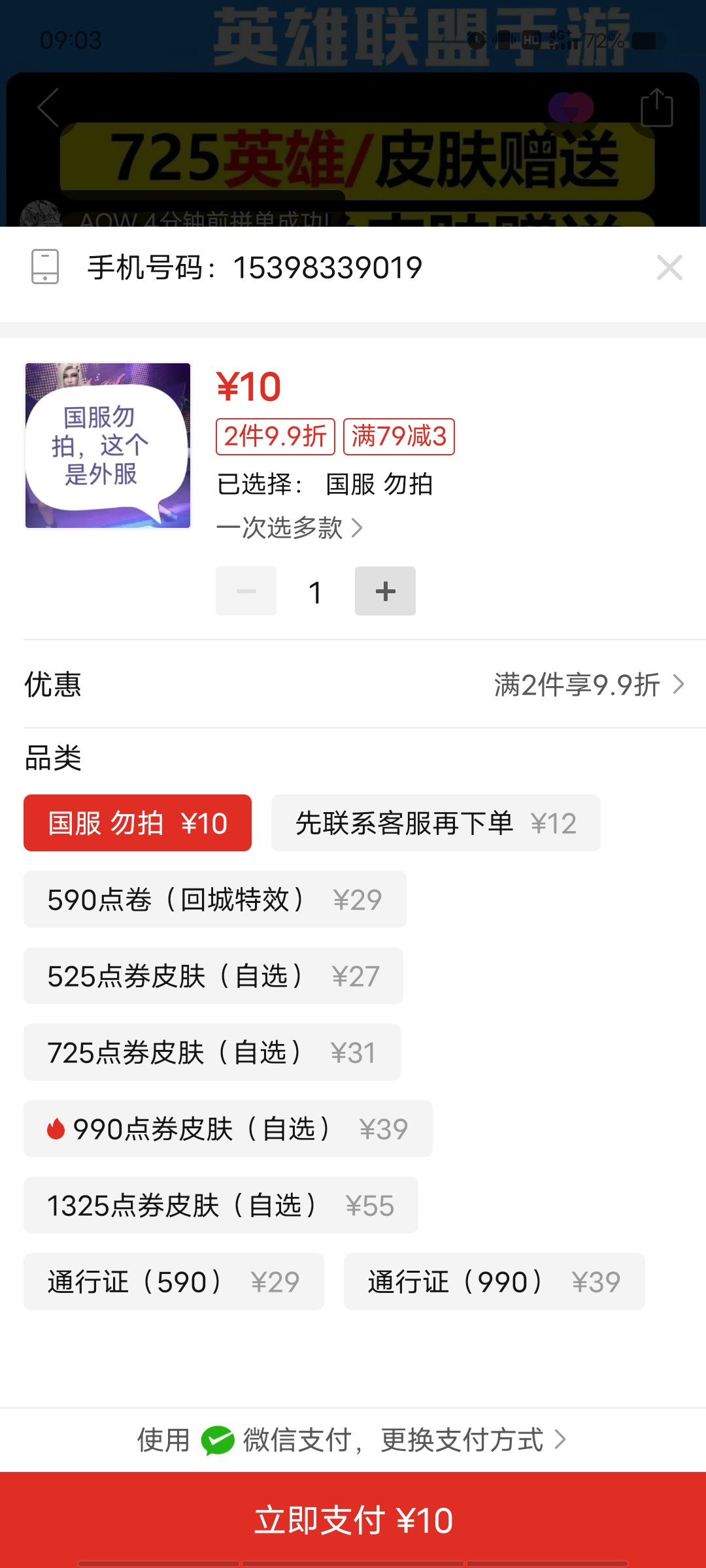The height and width of the screenshot is (1568, 706).
Task: Select 525点券皮肤（自选）¥27
Action: point(213,976)
